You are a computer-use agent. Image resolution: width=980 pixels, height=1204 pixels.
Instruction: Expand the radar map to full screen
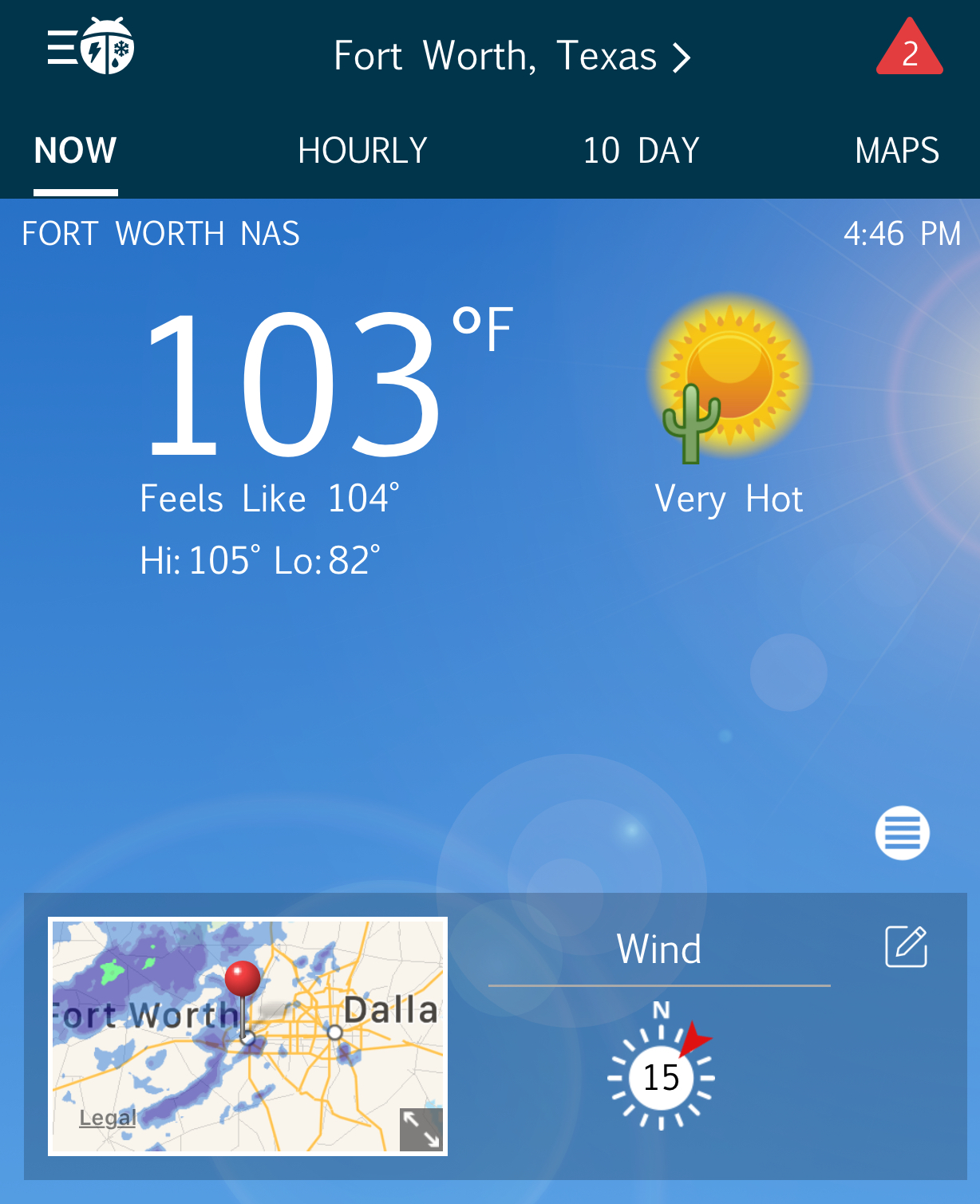[x=421, y=1129]
